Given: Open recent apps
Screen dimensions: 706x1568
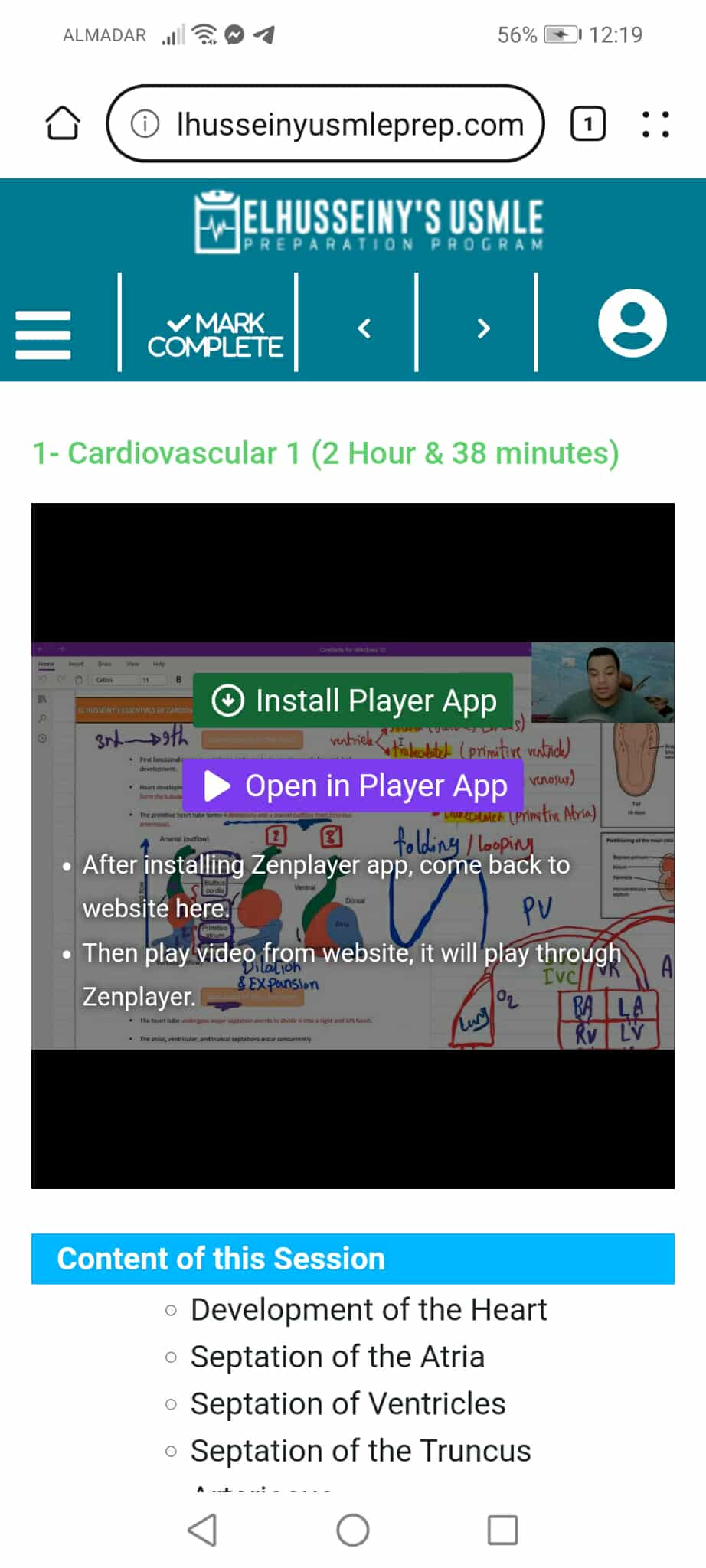Looking at the screenshot, I should (502, 1530).
